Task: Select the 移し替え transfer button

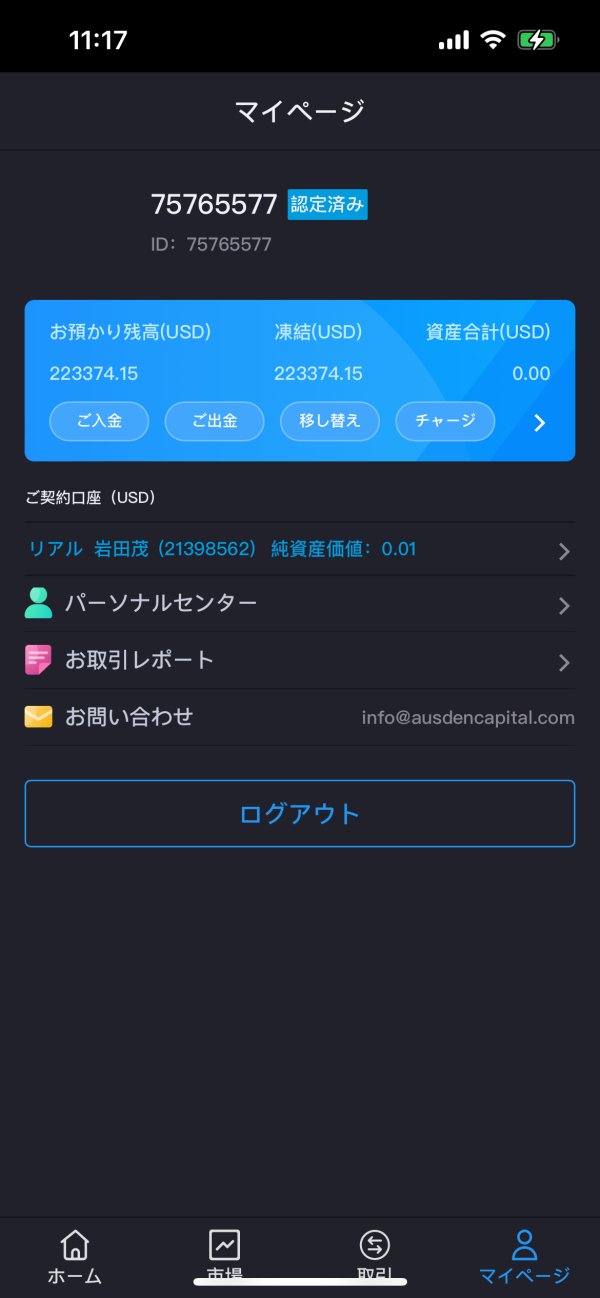Action: pyautogui.click(x=330, y=421)
